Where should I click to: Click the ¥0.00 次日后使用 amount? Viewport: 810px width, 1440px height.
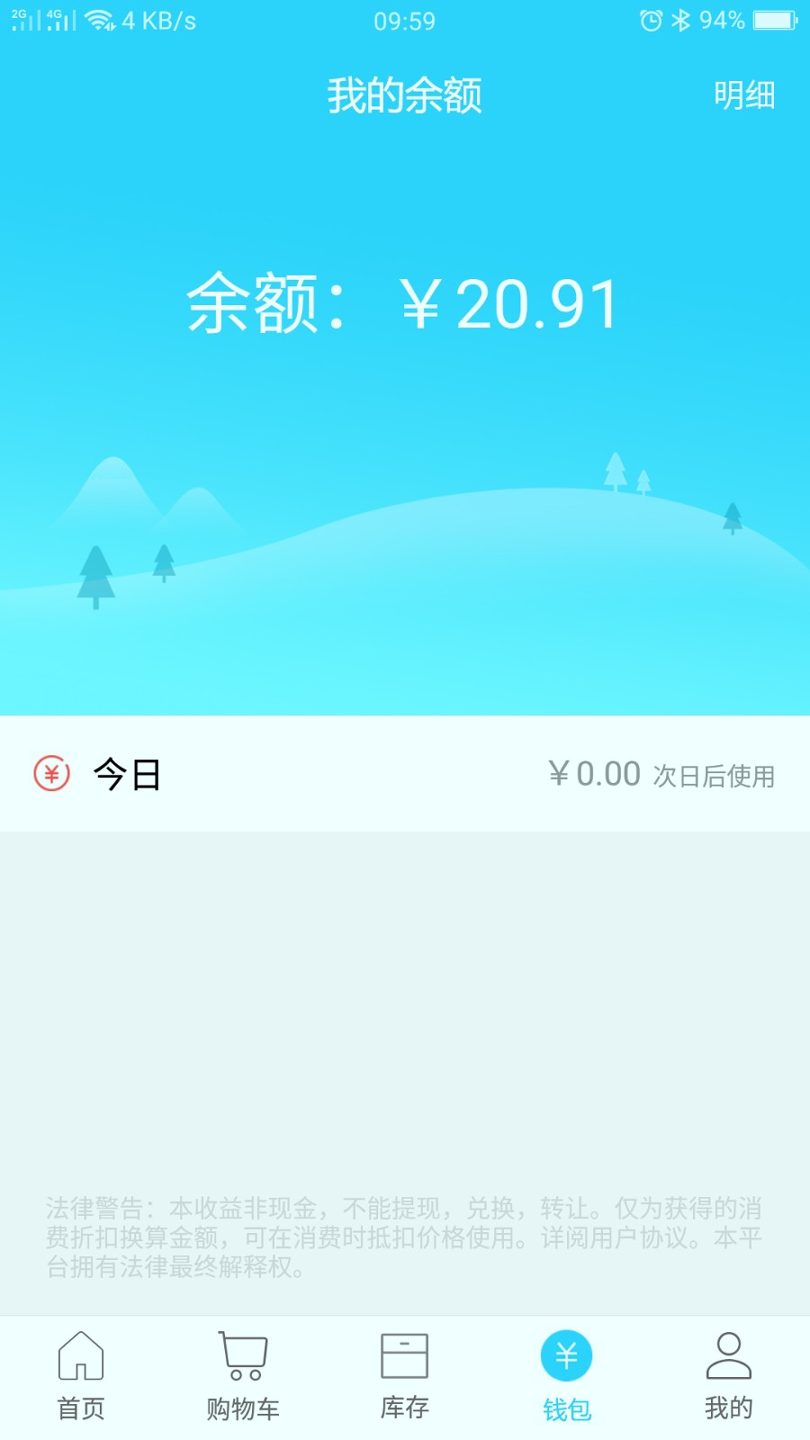pyautogui.click(x=594, y=773)
